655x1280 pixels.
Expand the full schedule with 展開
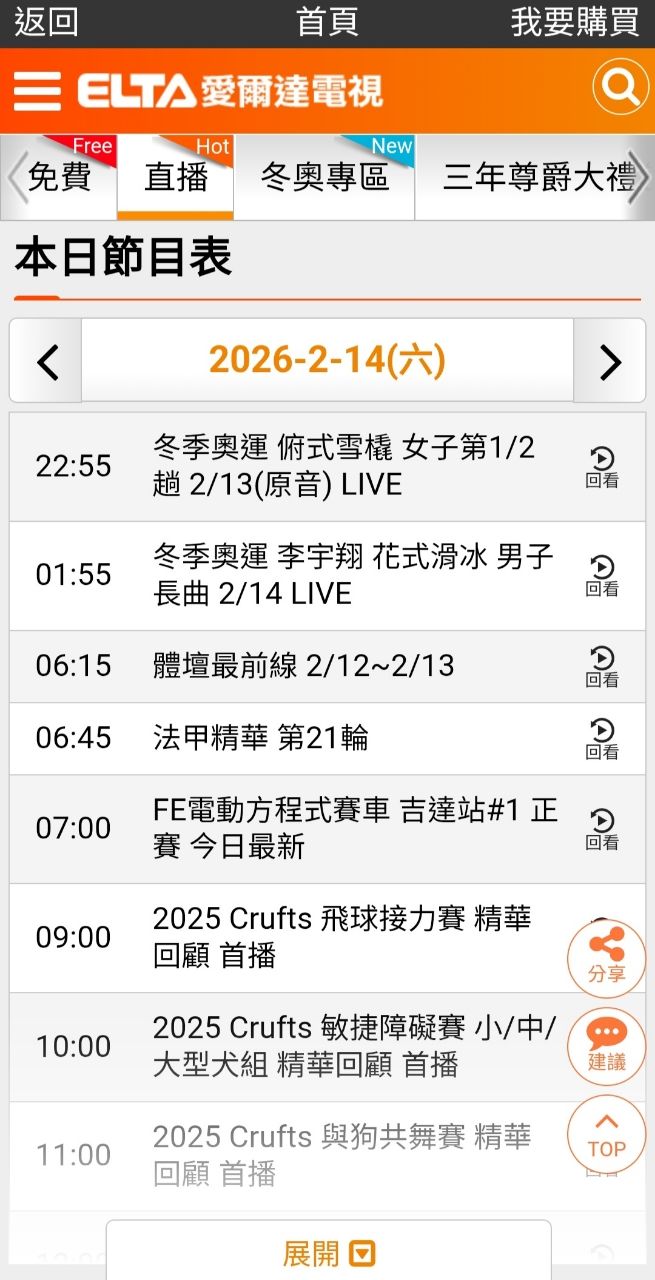[x=328, y=1253]
